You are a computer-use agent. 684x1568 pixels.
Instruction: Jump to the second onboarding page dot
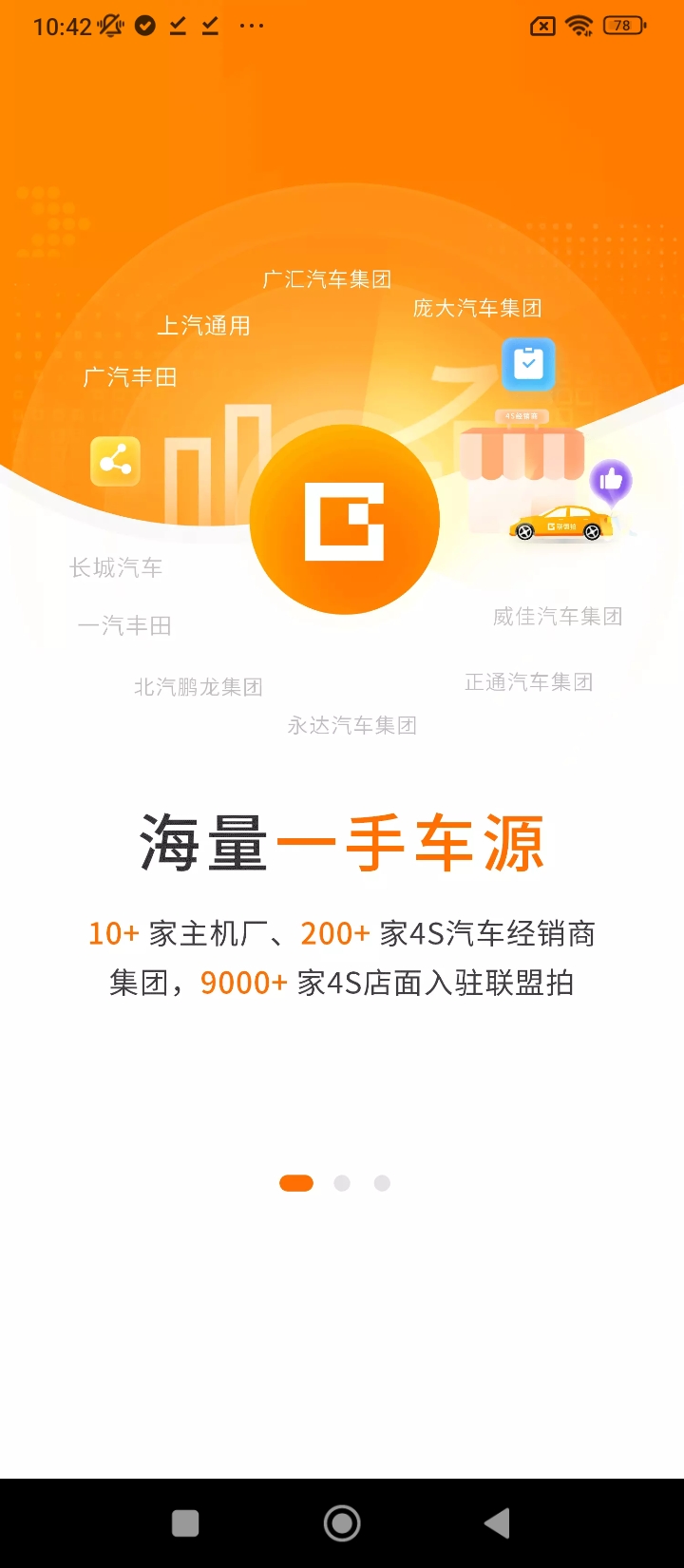click(342, 1183)
